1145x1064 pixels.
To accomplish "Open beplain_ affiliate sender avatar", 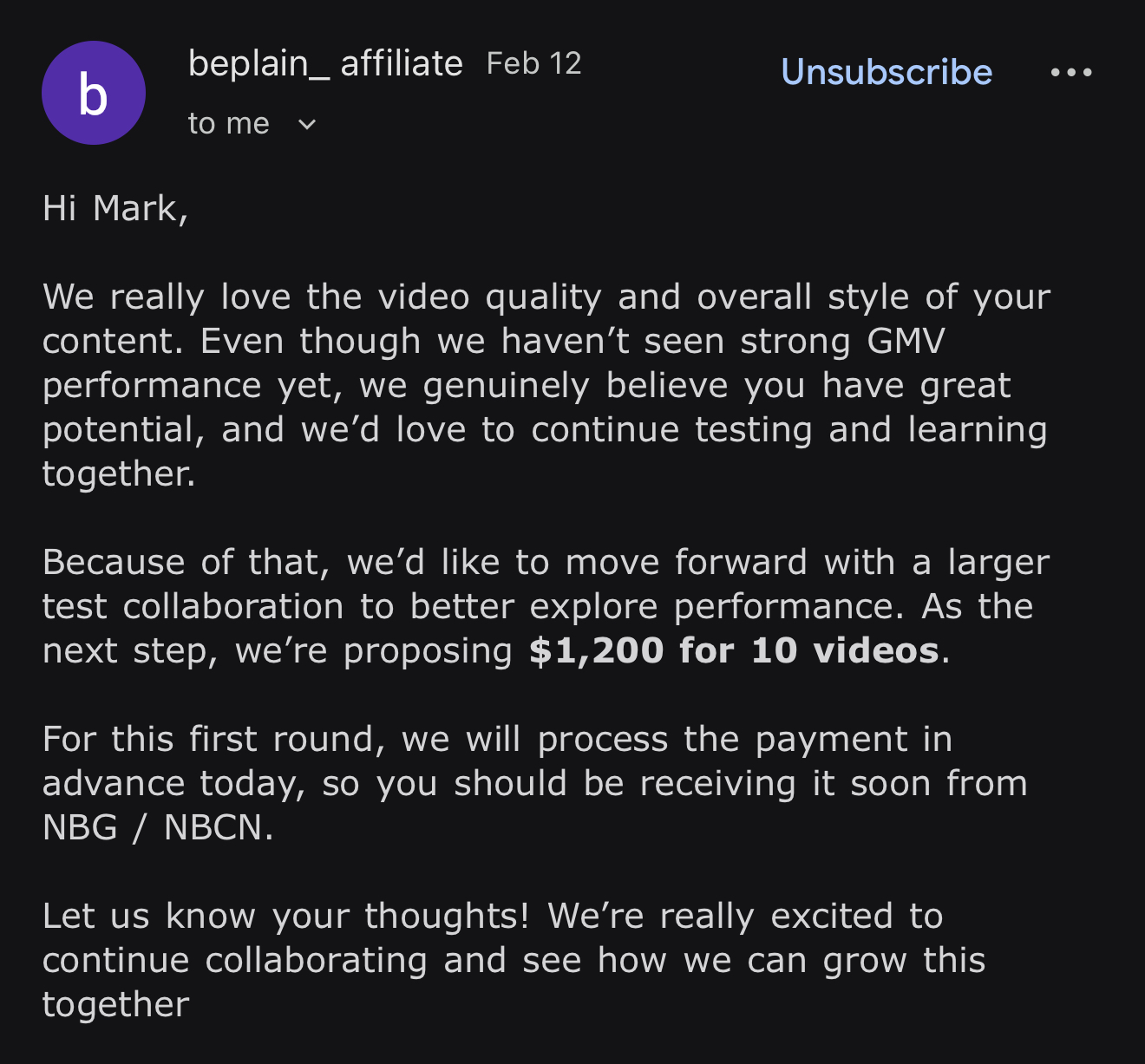I will click(x=94, y=93).
